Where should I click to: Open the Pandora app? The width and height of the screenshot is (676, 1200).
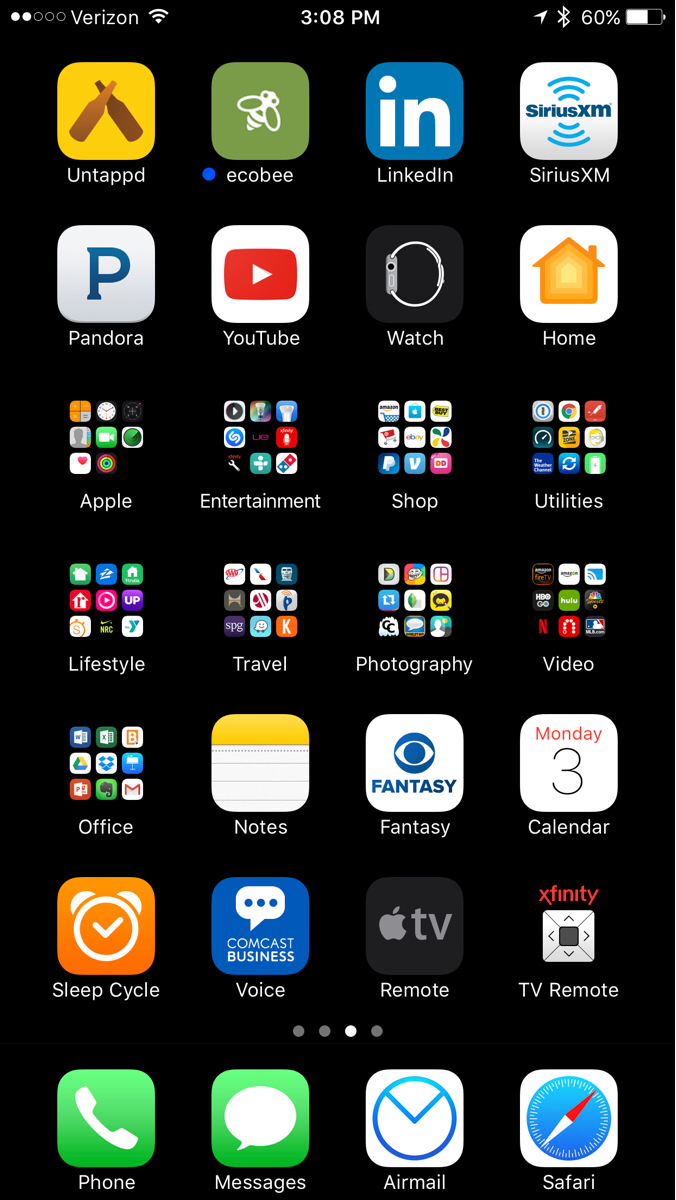106,274
